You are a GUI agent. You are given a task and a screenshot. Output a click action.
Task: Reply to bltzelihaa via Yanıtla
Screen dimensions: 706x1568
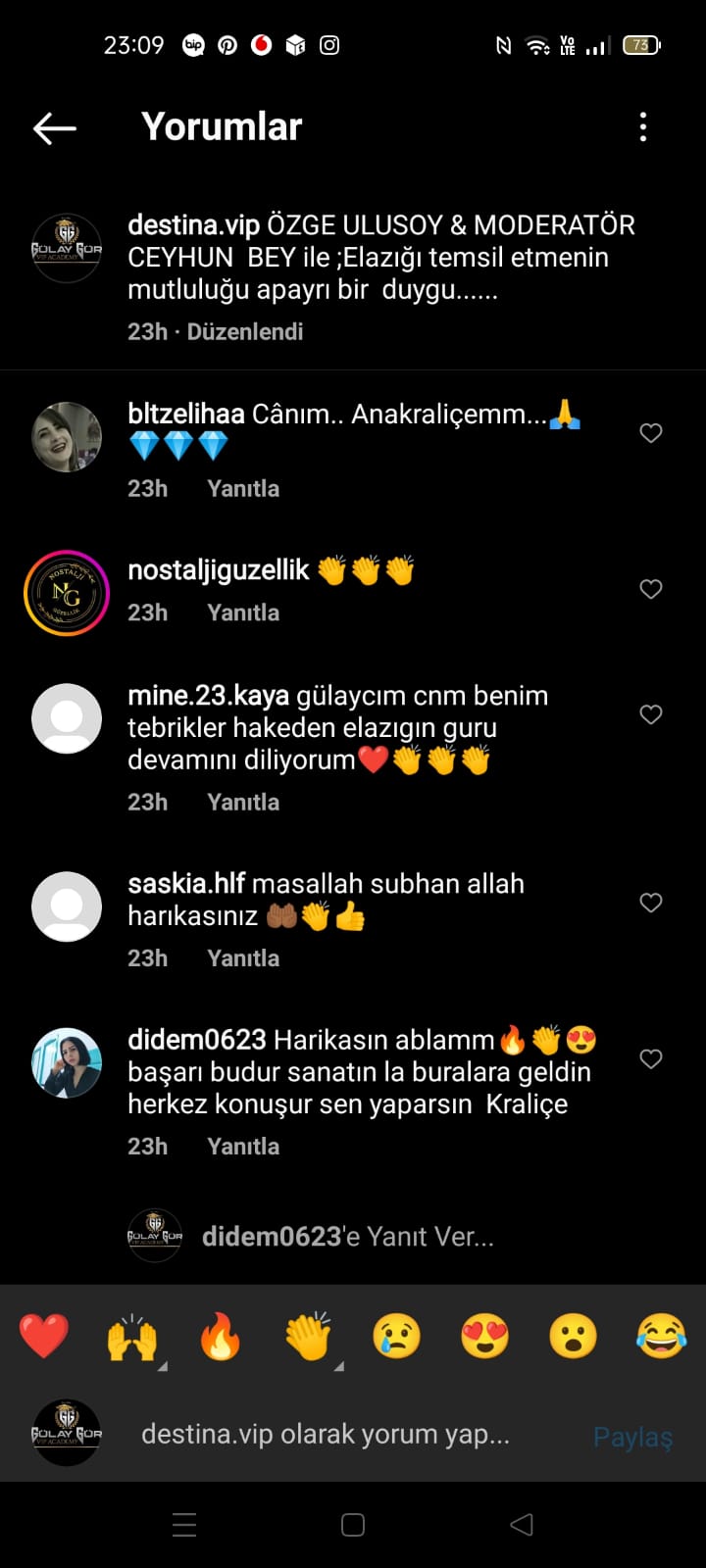243,488
